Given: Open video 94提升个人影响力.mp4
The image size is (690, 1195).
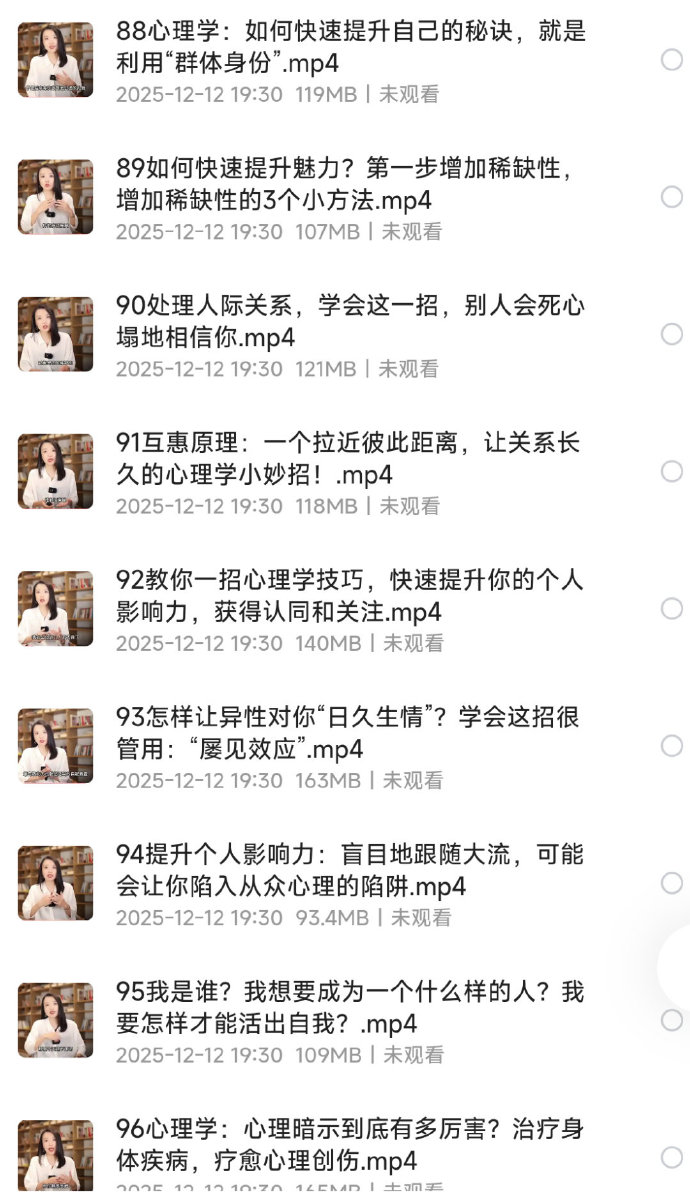Looking at the screenshot, I should point(350,870).
